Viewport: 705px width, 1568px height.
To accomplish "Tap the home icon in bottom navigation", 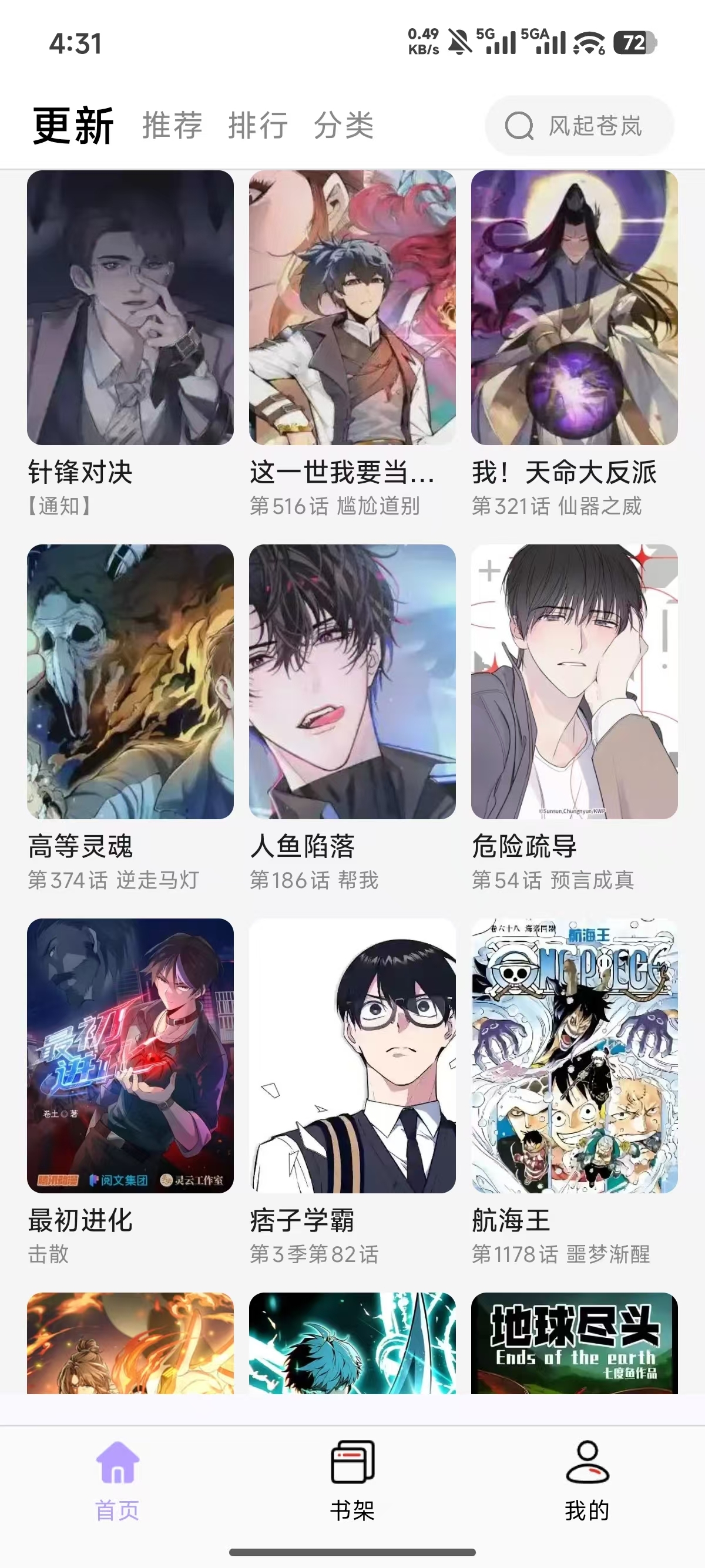I will [x=117, y=1465].
